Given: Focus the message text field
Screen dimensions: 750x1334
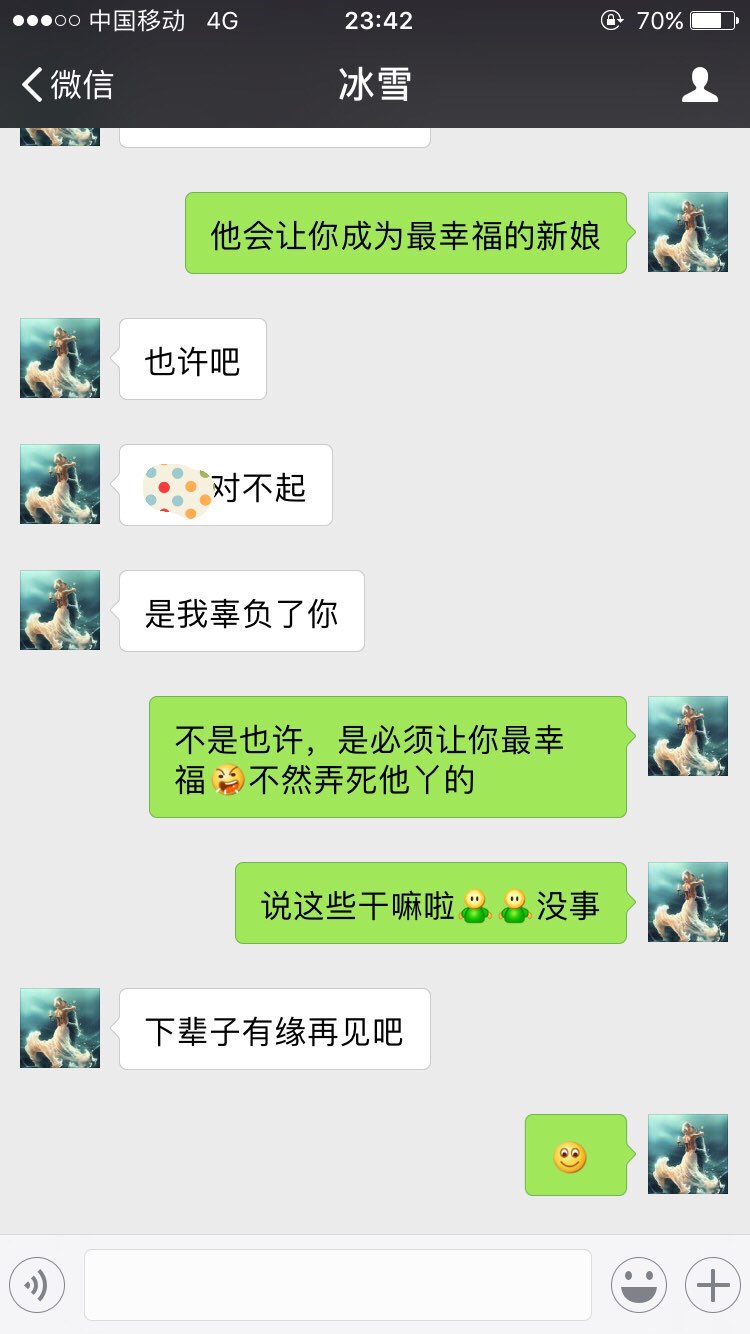Looking at the screenshot, I should [337, 1284].
